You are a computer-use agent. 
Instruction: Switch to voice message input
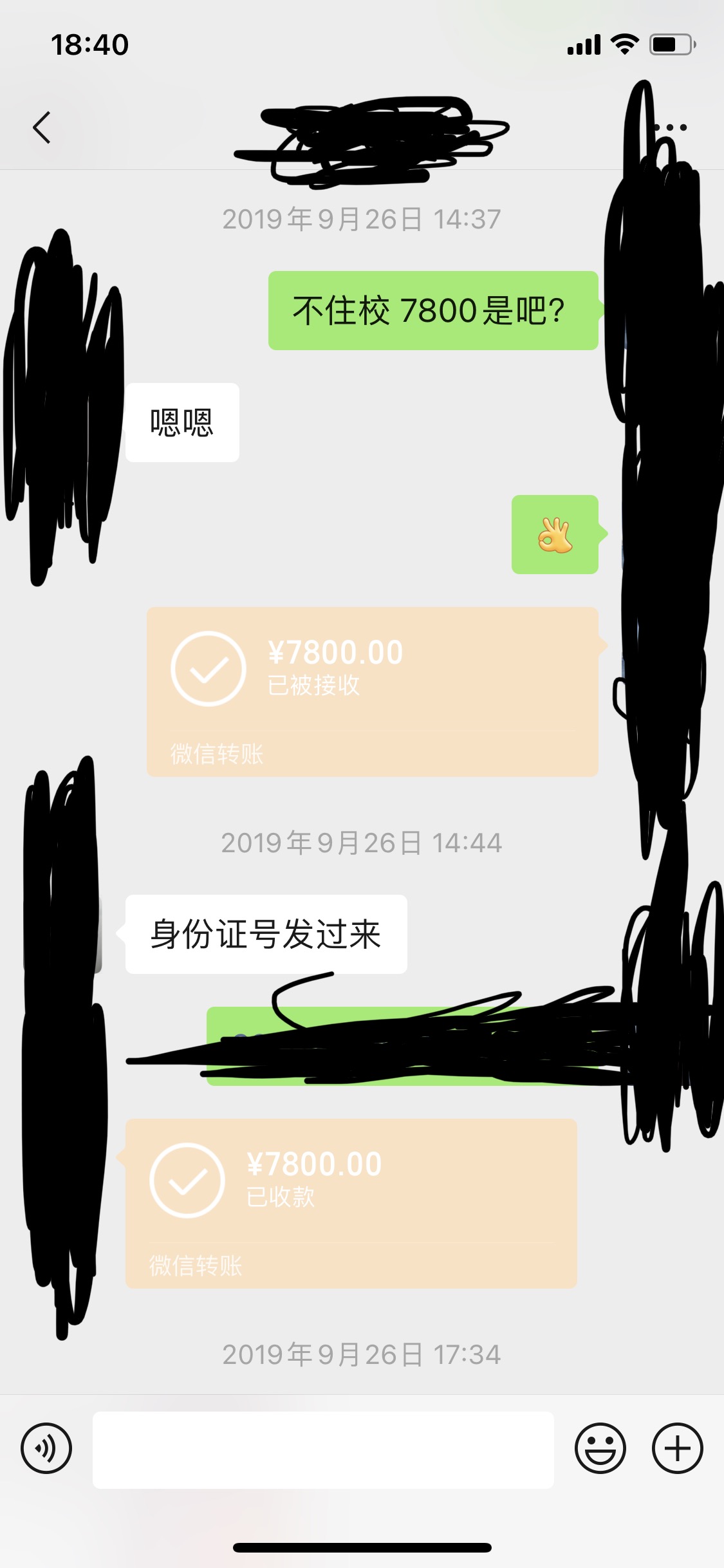pyautogui.click(x=46, y=1448)
